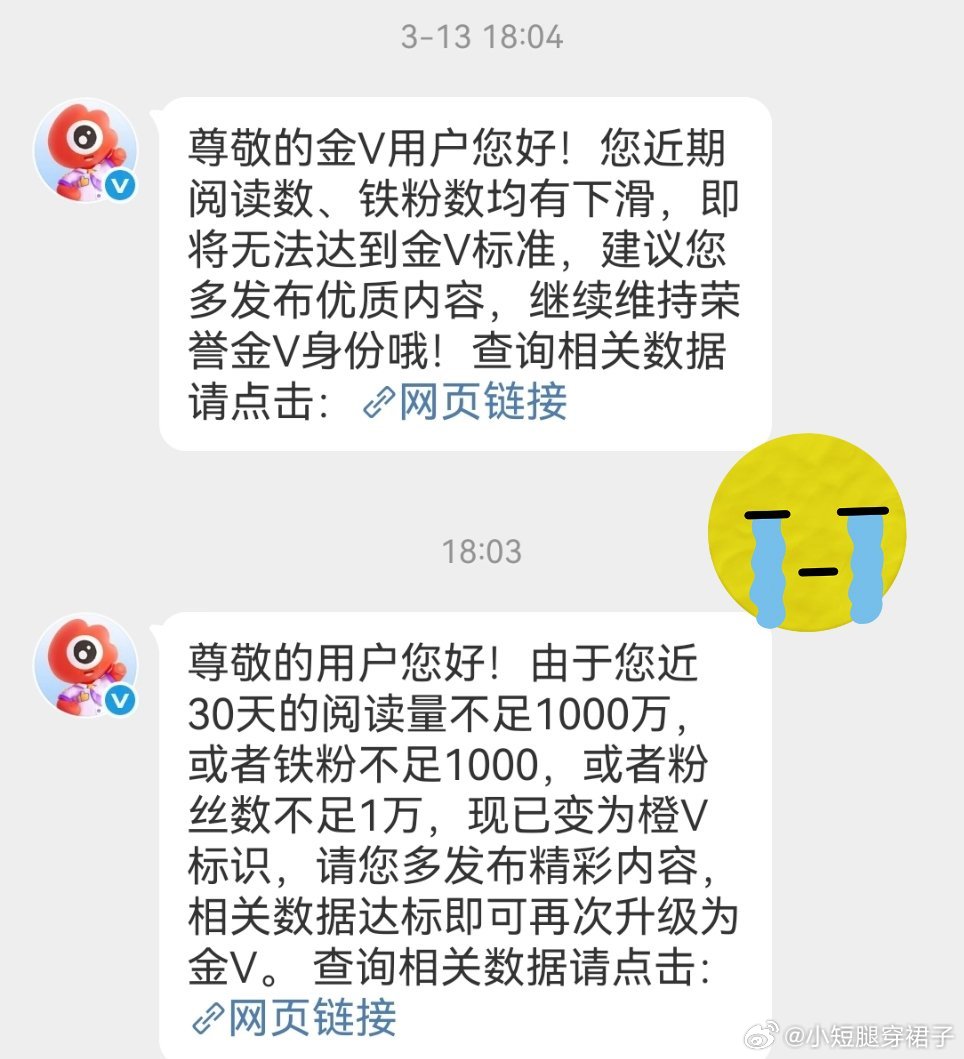The width and height of the screenshot is (964, 1059).
Task: Select the 18:03 timestamp
Action: pyautogui.click(x=481, y=550)
